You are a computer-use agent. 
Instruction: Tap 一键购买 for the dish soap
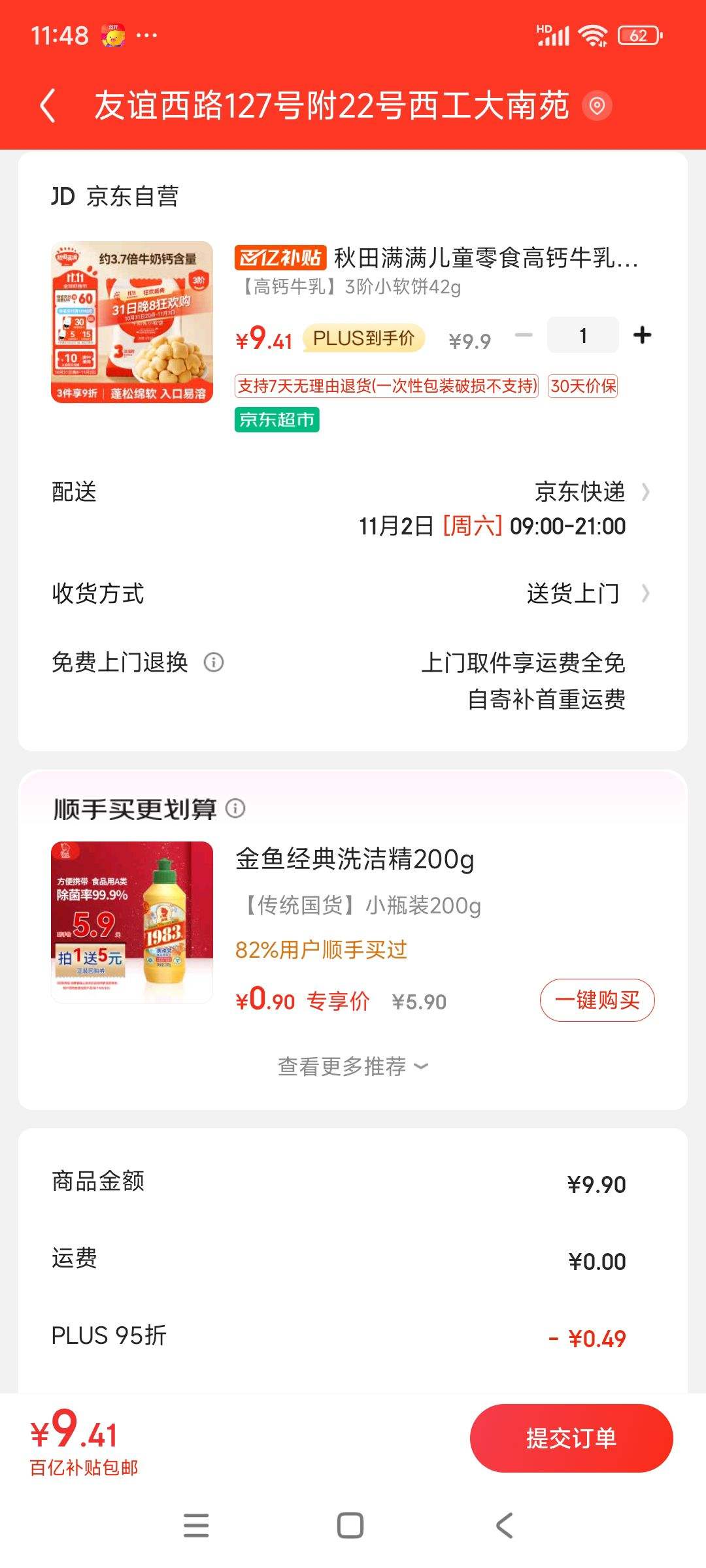[597, 1000]
